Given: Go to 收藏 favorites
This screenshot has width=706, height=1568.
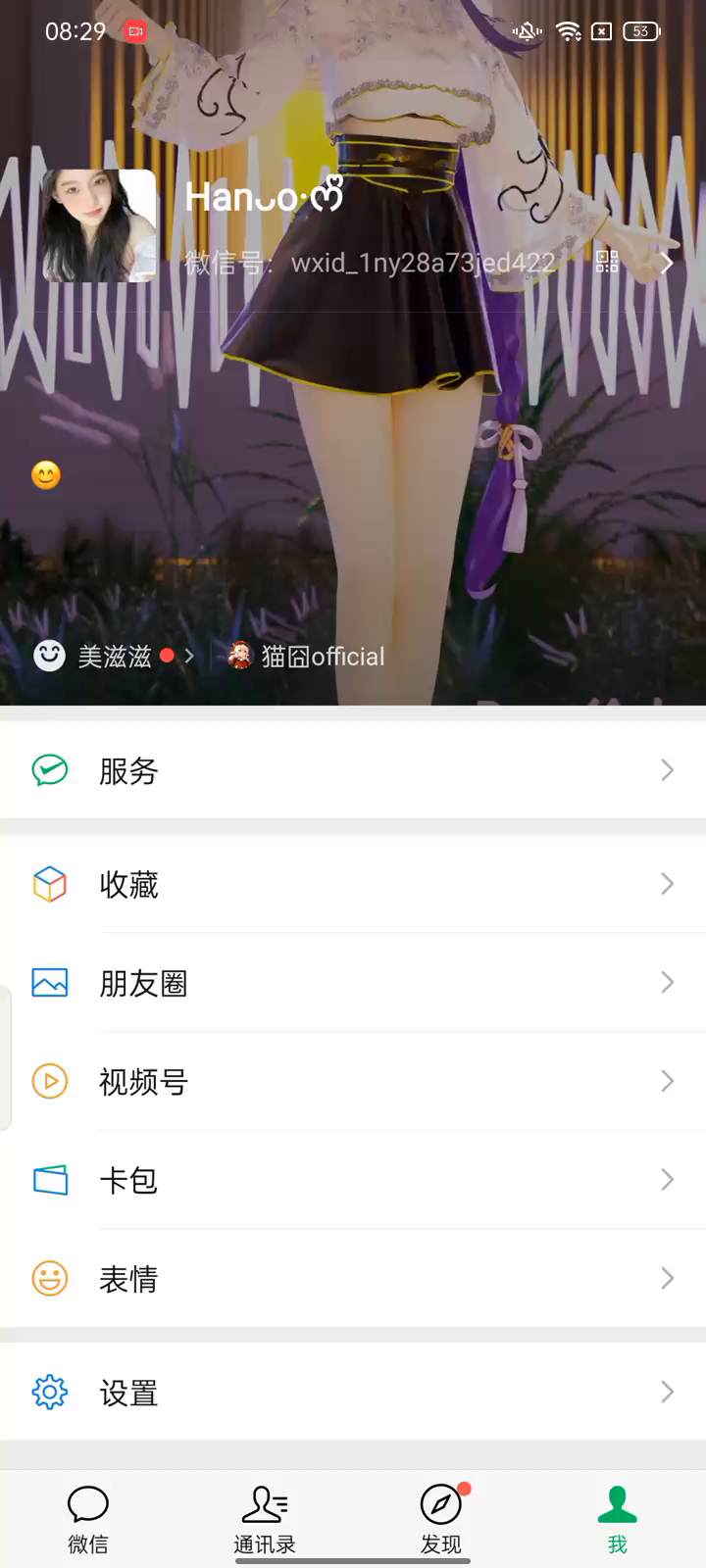Looking at the screenshot, I should click(x=353, y=884).
